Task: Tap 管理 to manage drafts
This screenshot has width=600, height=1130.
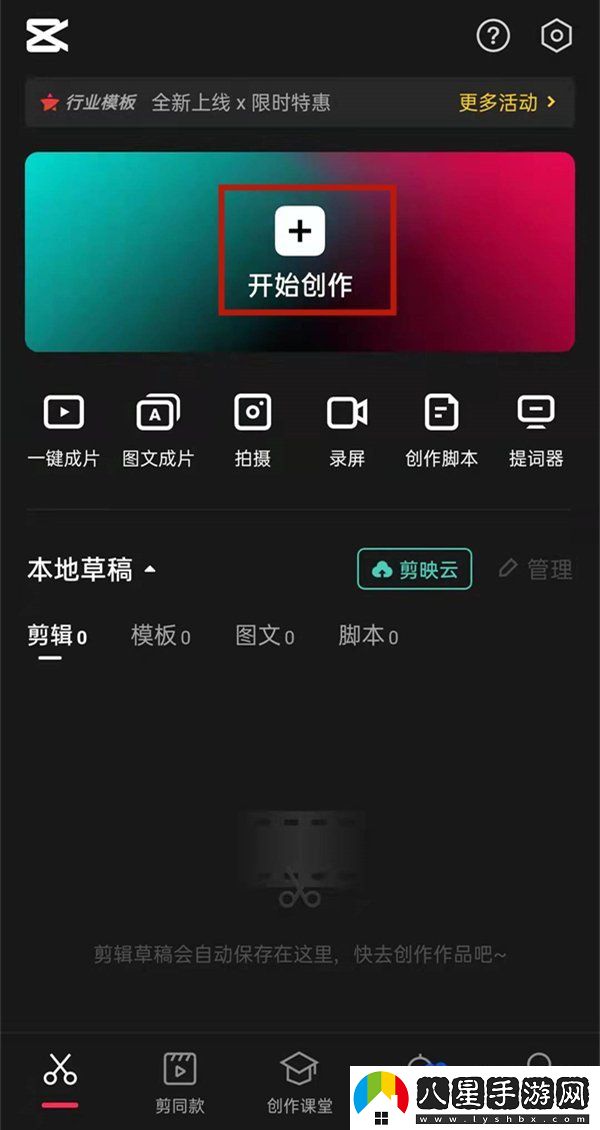Action: [536, 569]
